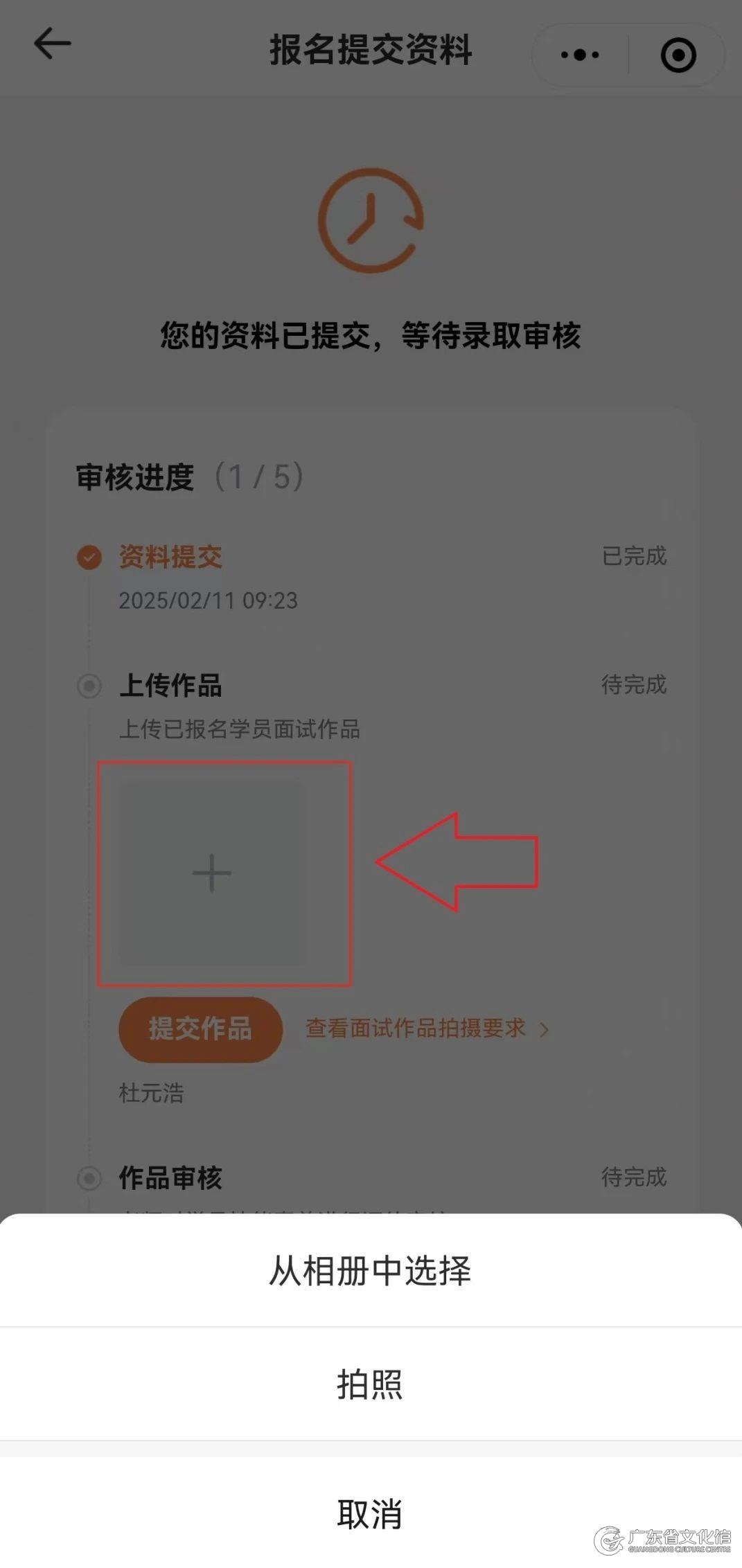Tap the plus tile to upload work
This screenshot has width=742, height=1568.
coord(212,873)
